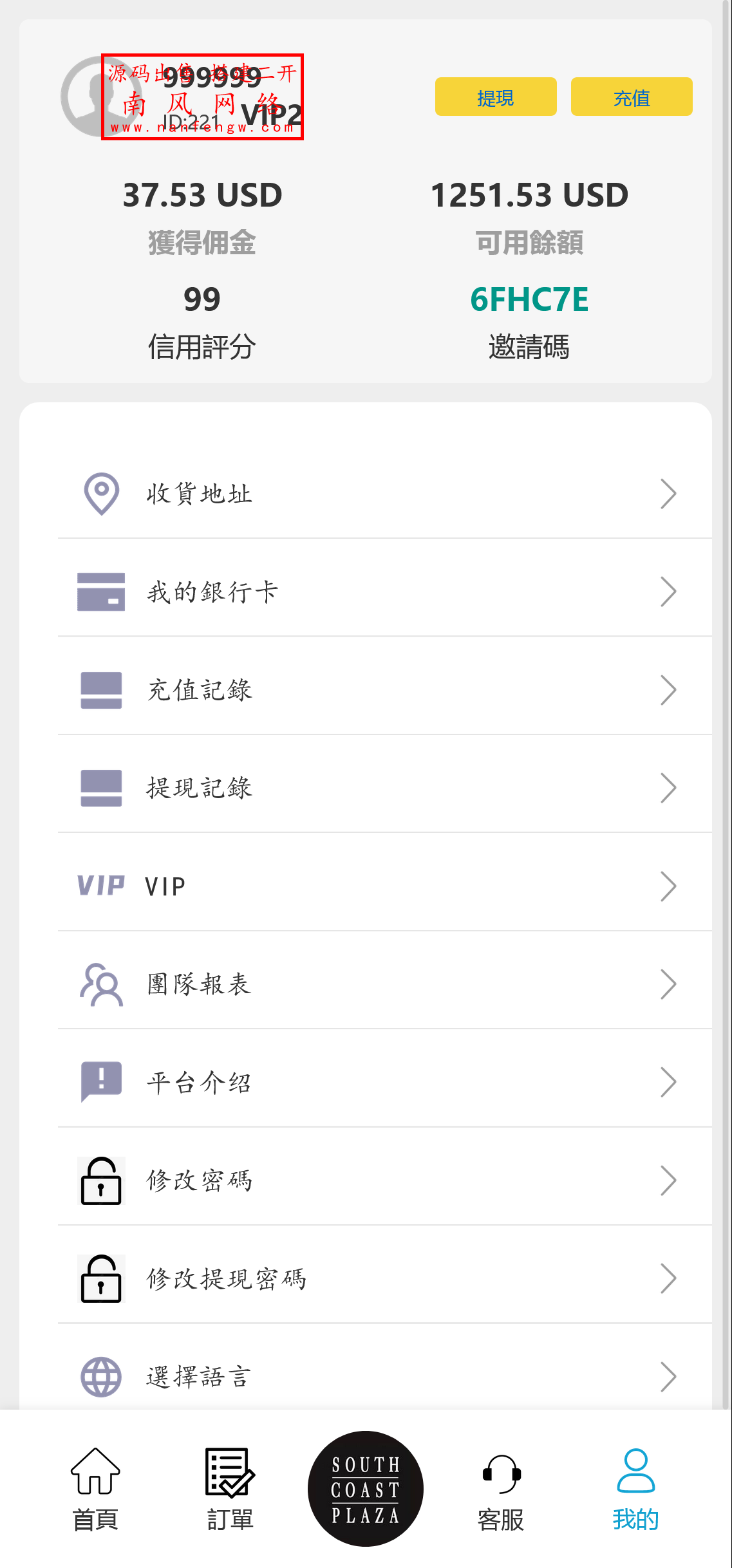Image resolution: width=732 pixels, height=1568 pixels.
Task: Select the location pin icon beside 收貨地址
Action: coord(100,493)
